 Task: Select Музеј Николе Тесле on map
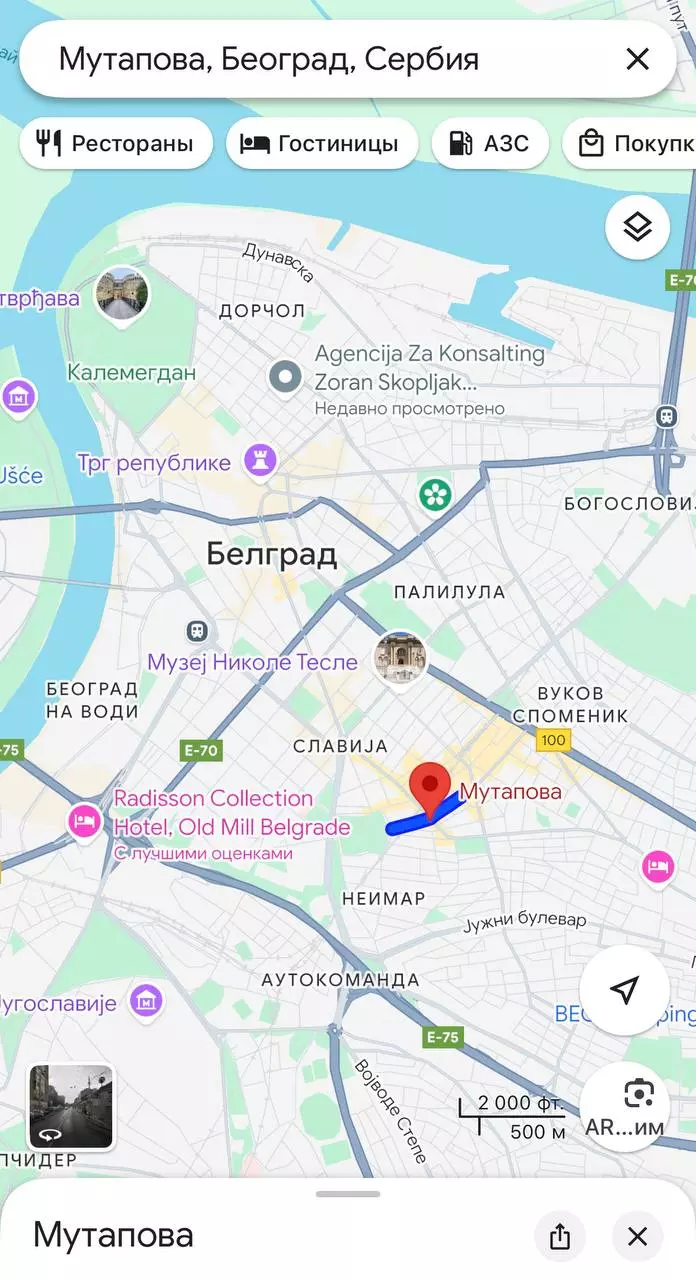[252, 662]
